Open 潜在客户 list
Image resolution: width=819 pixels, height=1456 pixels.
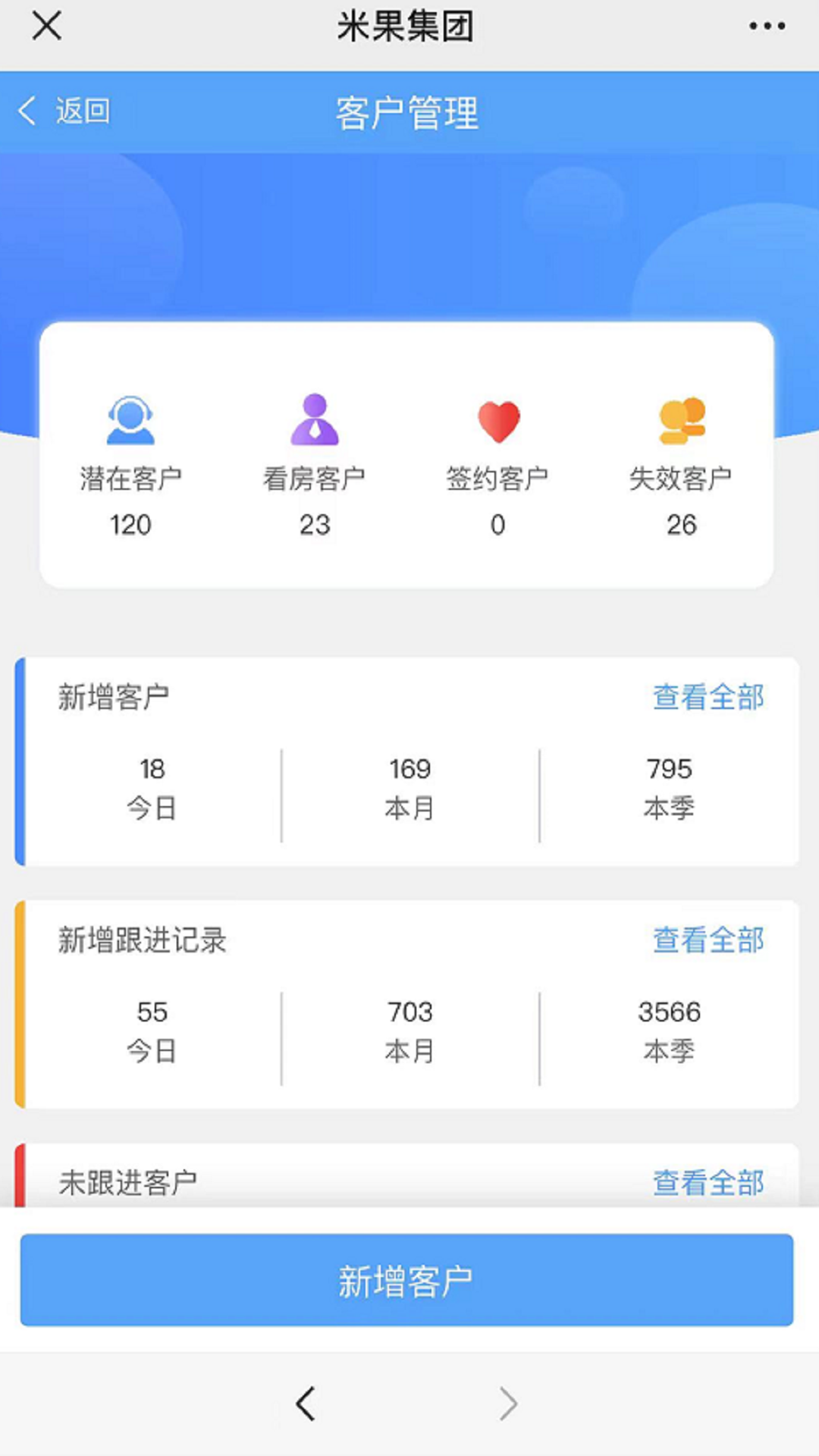130,463
